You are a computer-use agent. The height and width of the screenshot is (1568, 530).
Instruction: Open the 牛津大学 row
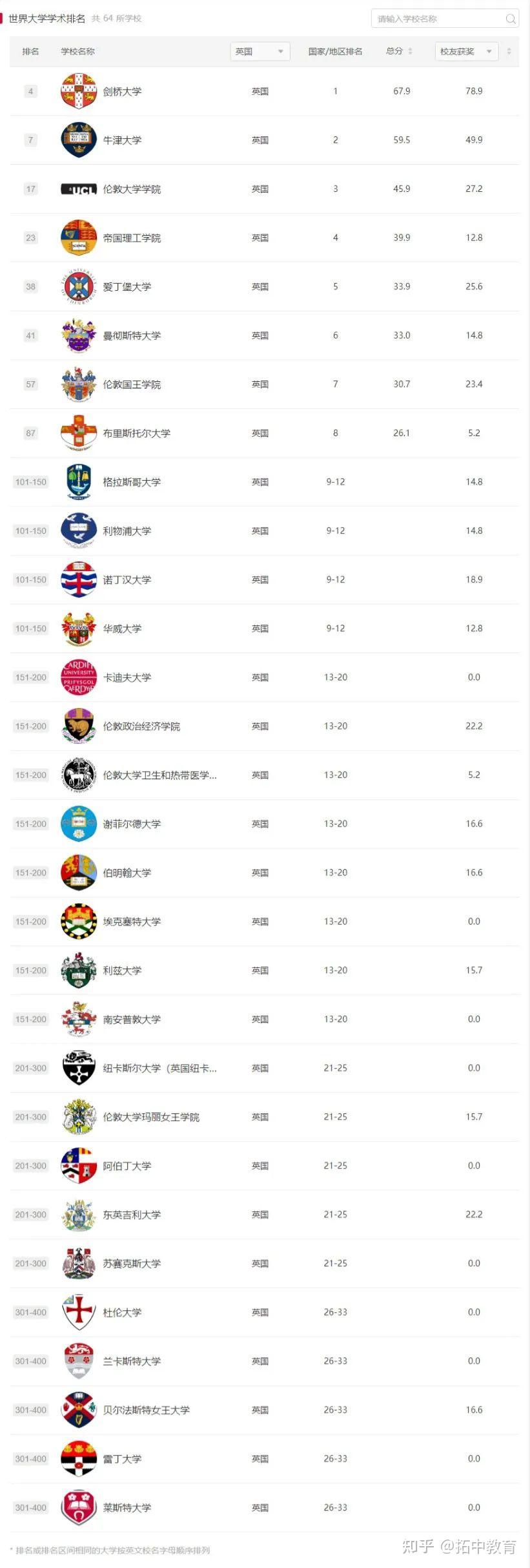click(122, 140)
